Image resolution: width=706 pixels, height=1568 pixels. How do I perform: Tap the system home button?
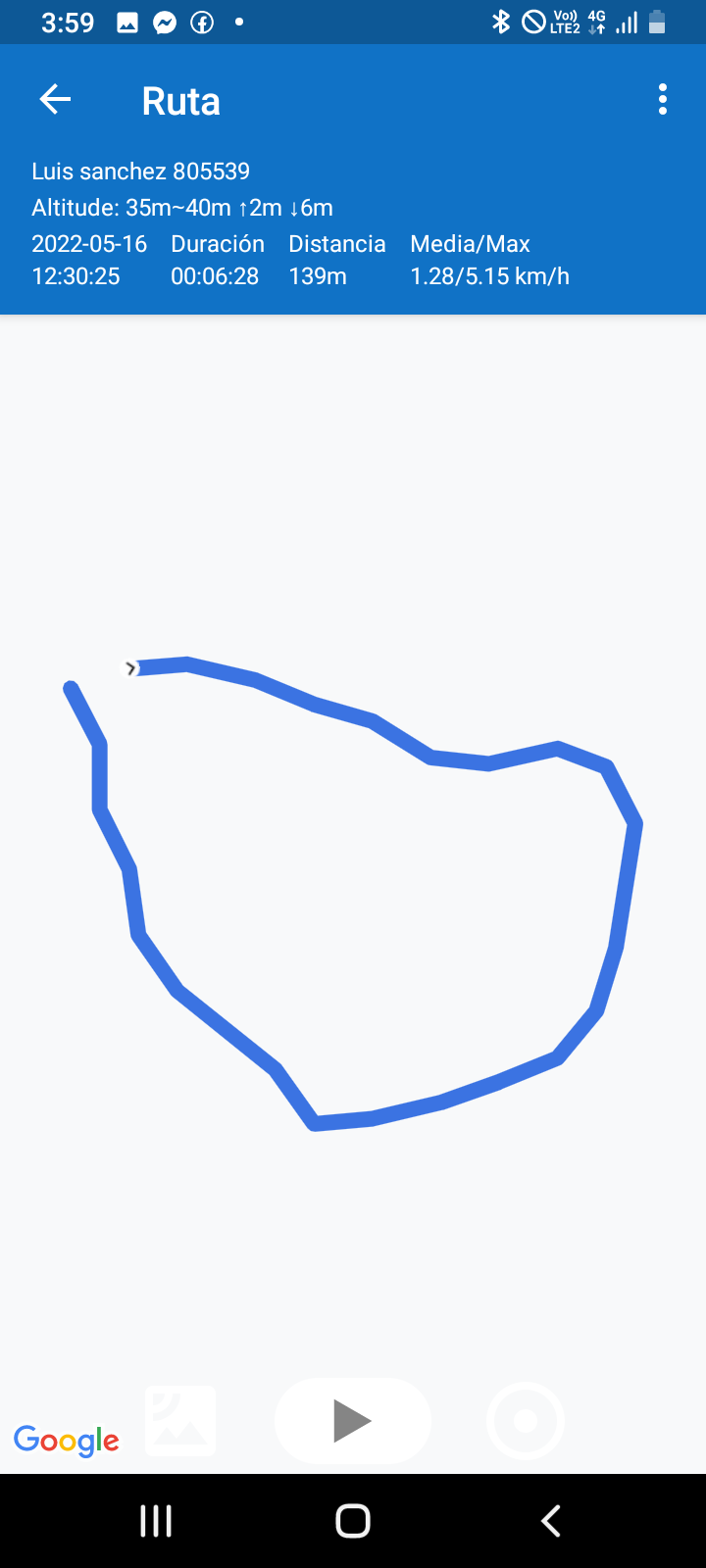click(353, 1521)
